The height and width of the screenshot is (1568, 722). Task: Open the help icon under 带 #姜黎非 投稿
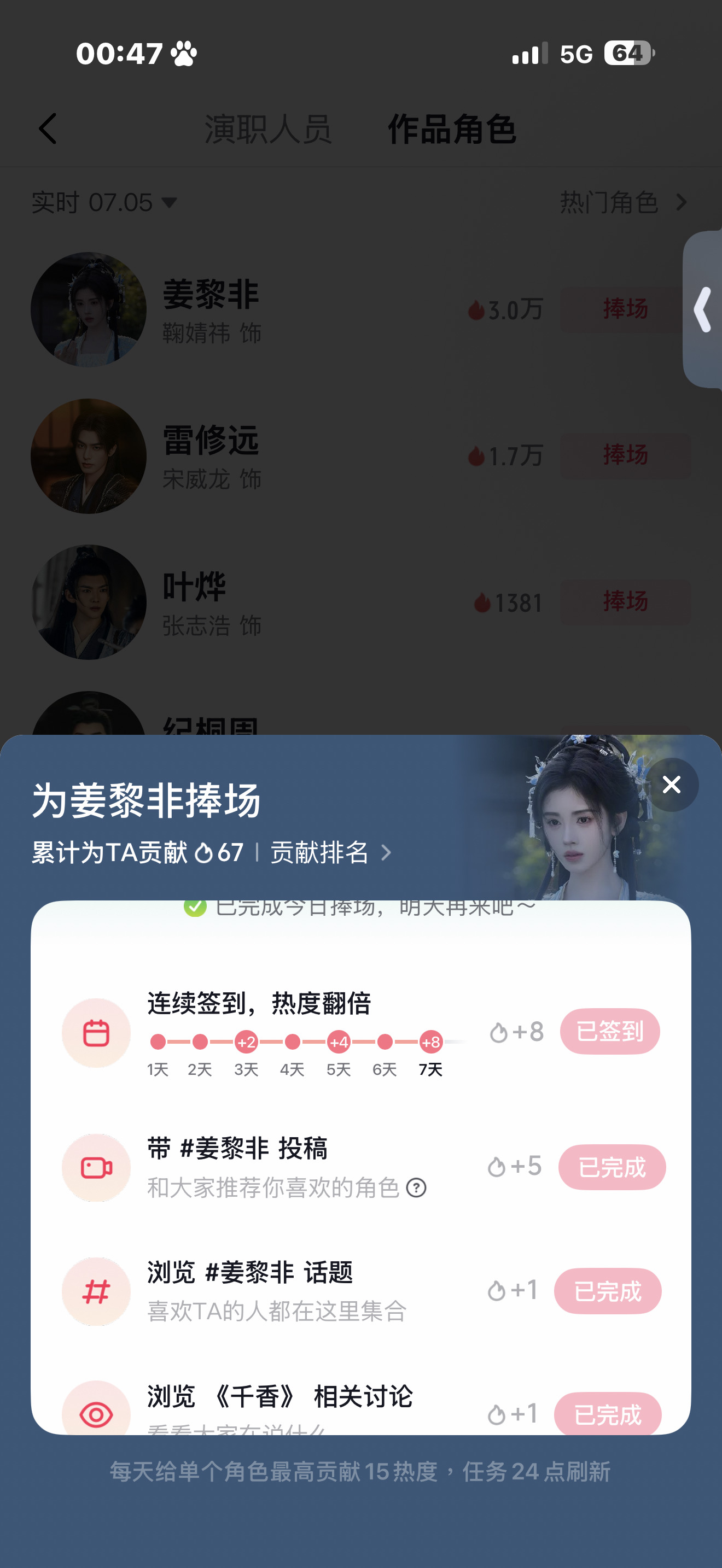(x=416, y=1187)
